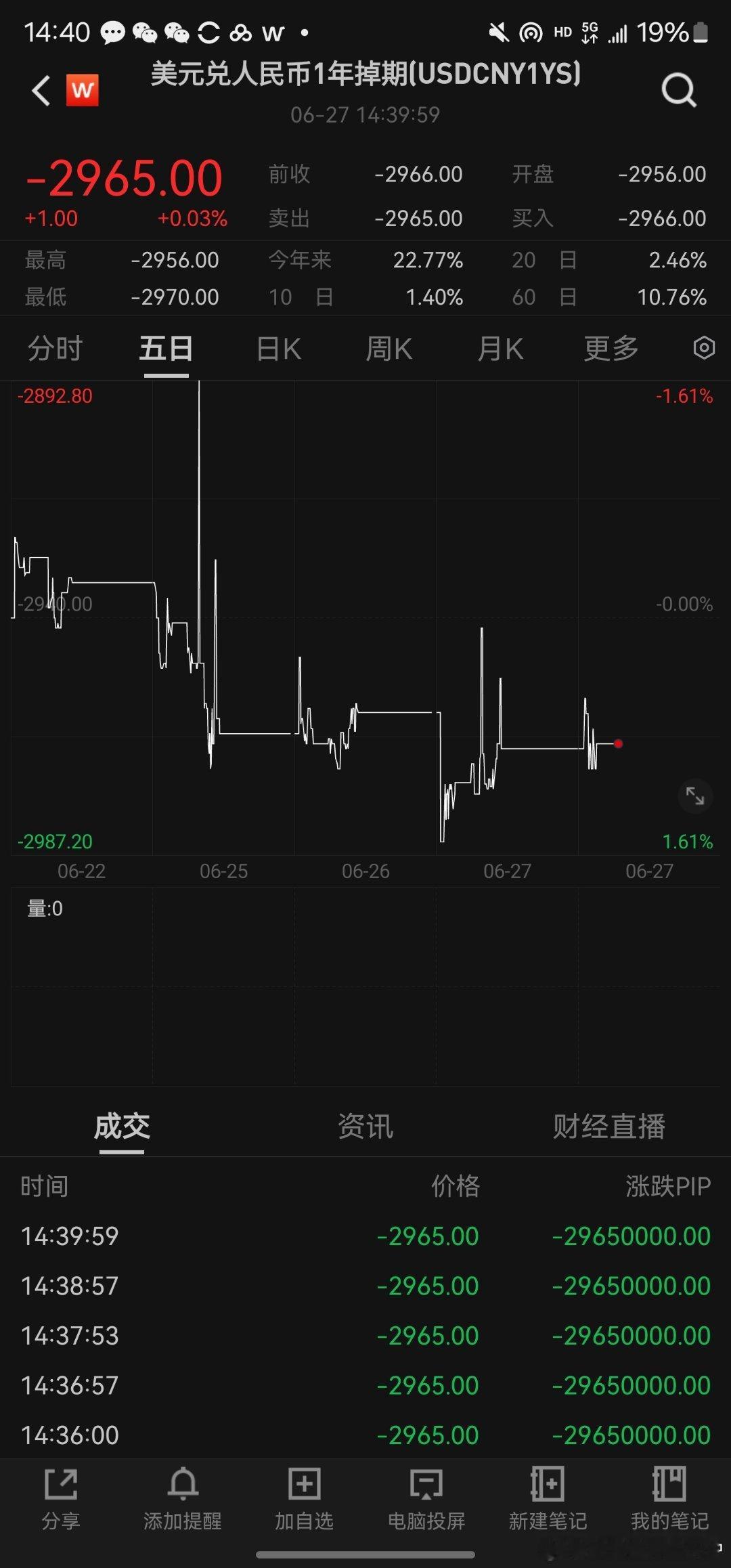Image resolution: width=731 pixels, height=1568 pixels.
Task: Switch to the 日K chart
Action: click(279, 349)
